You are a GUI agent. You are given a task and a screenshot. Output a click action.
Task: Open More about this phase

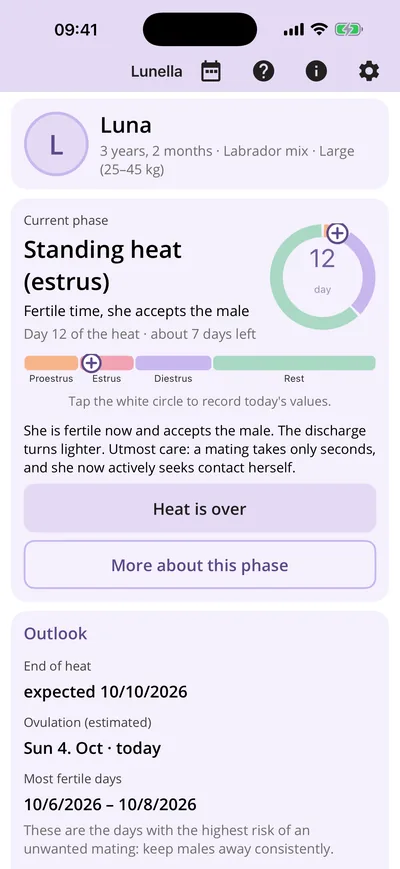(199, 565)
